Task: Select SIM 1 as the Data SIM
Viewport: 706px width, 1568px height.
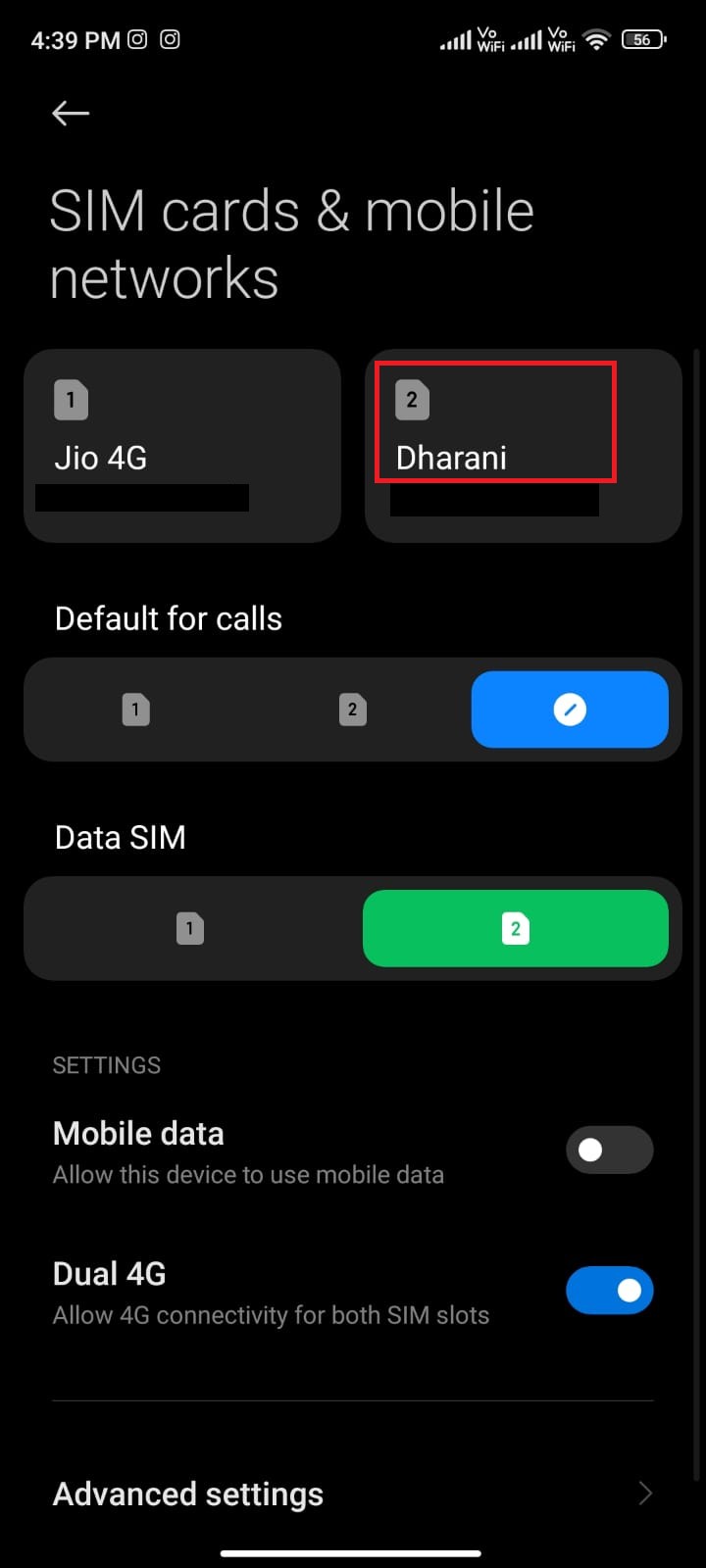Action: [x=190, y=928]
